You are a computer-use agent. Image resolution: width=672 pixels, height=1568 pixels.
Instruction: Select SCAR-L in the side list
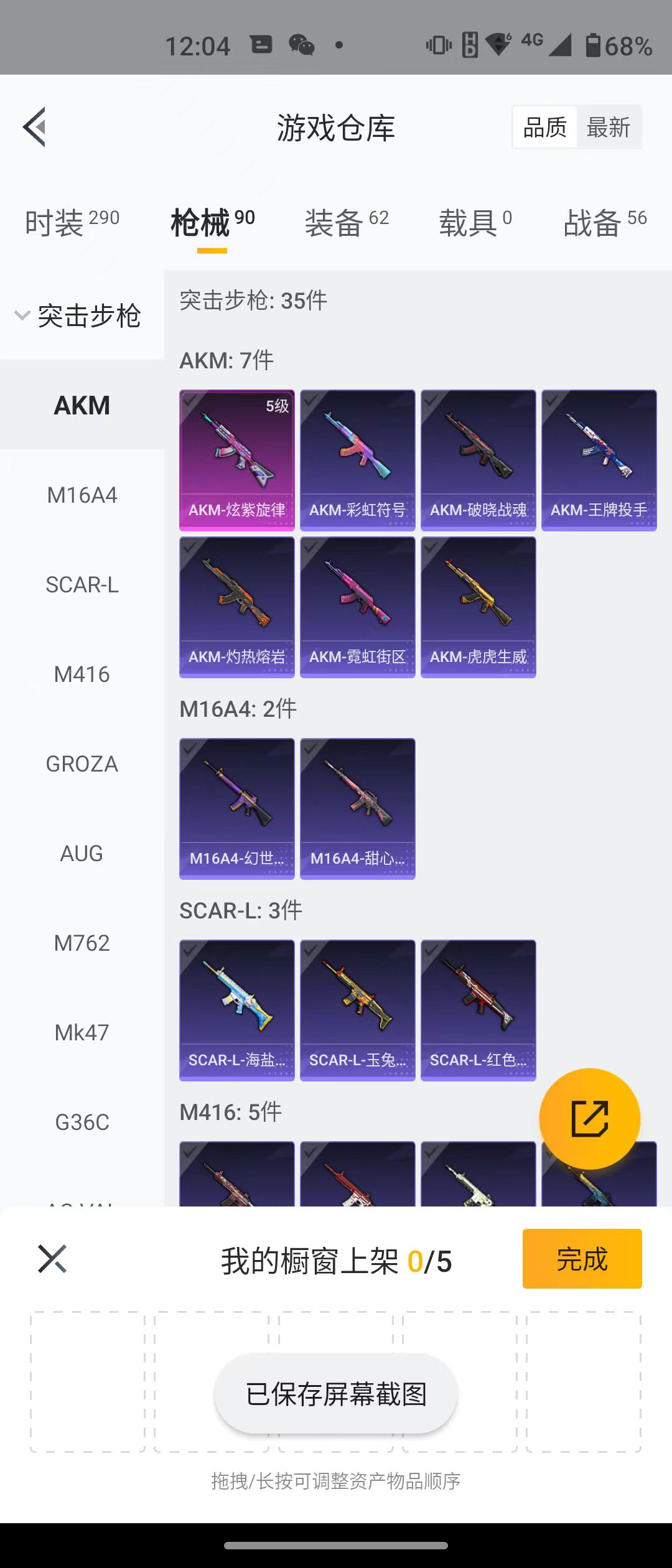coord(82,585)
